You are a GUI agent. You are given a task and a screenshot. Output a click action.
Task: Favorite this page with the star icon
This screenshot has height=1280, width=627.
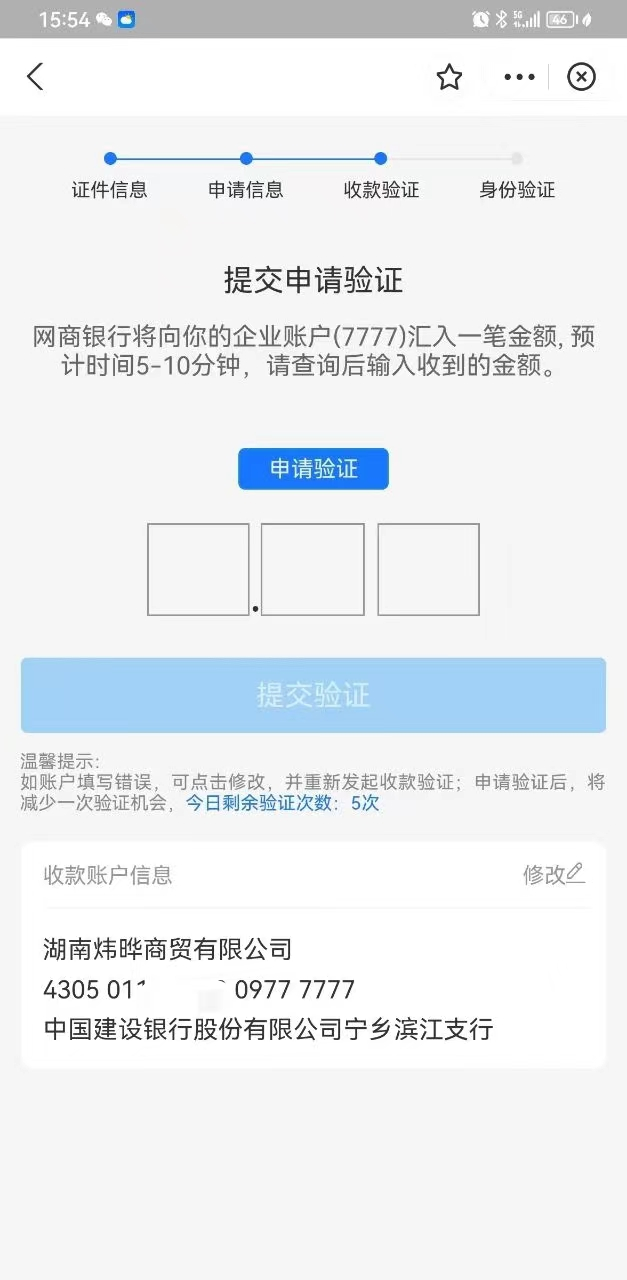coord(449,77)
